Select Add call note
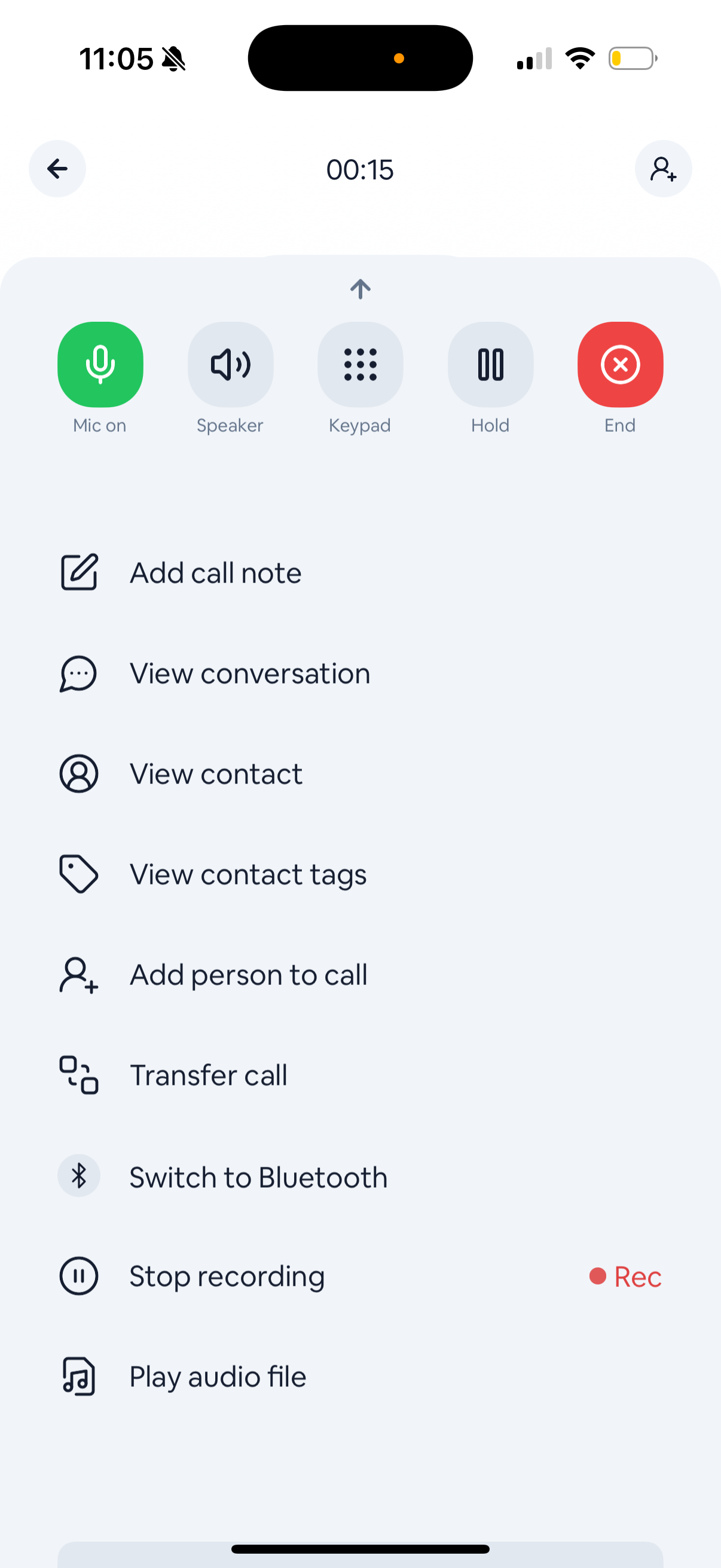Screen dimensions: 721x1568 pyautogui.click(x=215, y=573)
